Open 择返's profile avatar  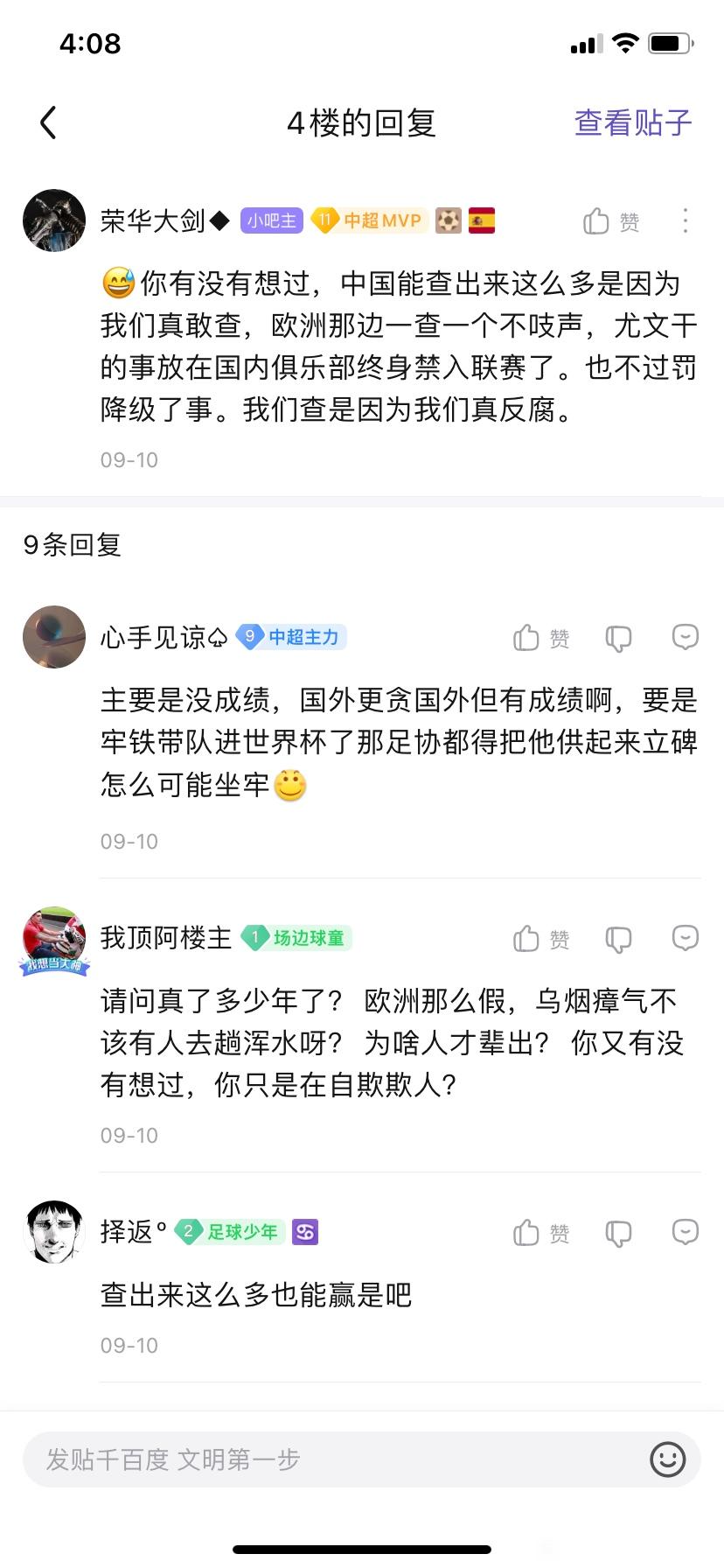tap(54, 1232)
